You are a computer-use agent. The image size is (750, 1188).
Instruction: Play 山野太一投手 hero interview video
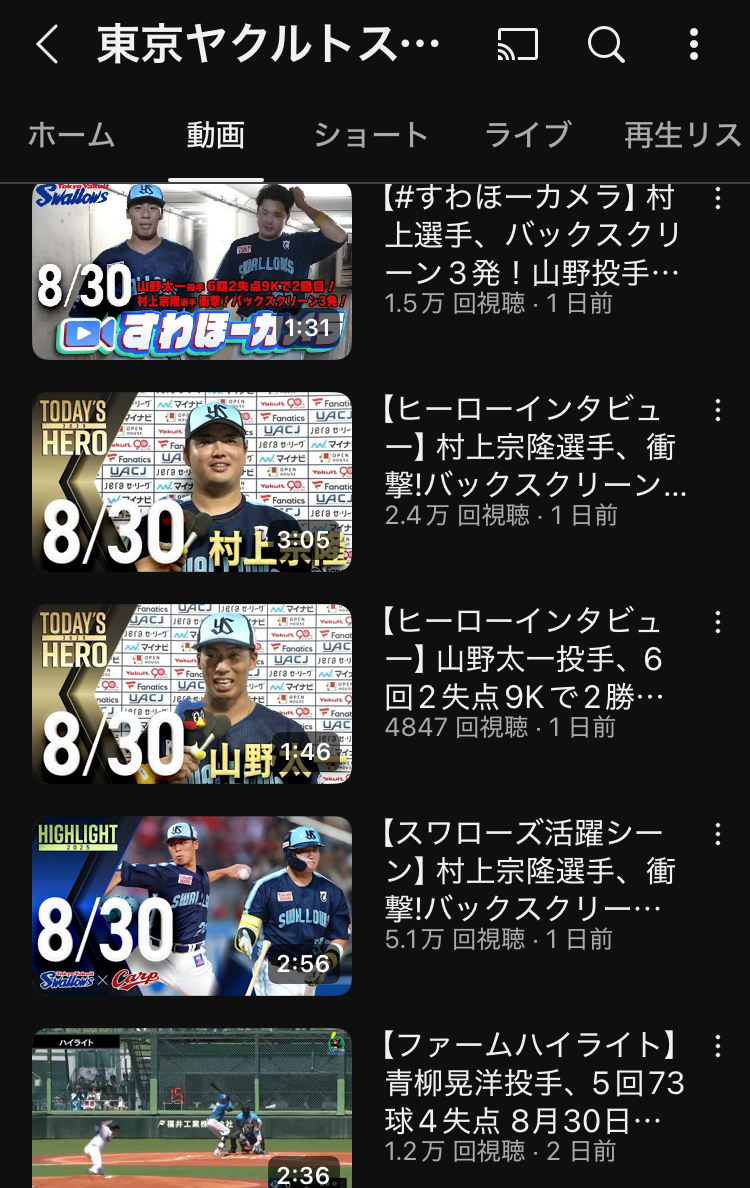[192, 694]
